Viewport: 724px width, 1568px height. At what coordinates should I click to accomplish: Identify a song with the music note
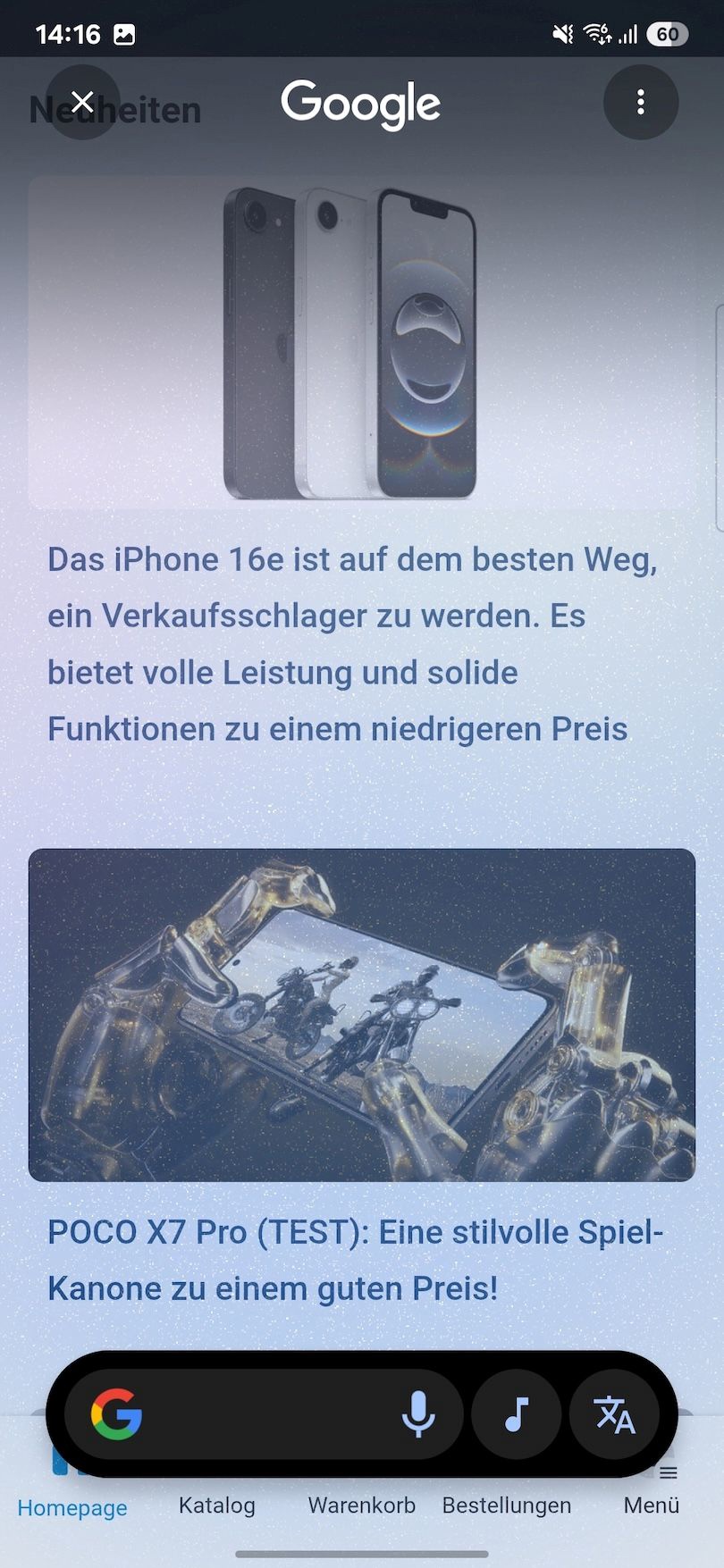coord(517,1414)
